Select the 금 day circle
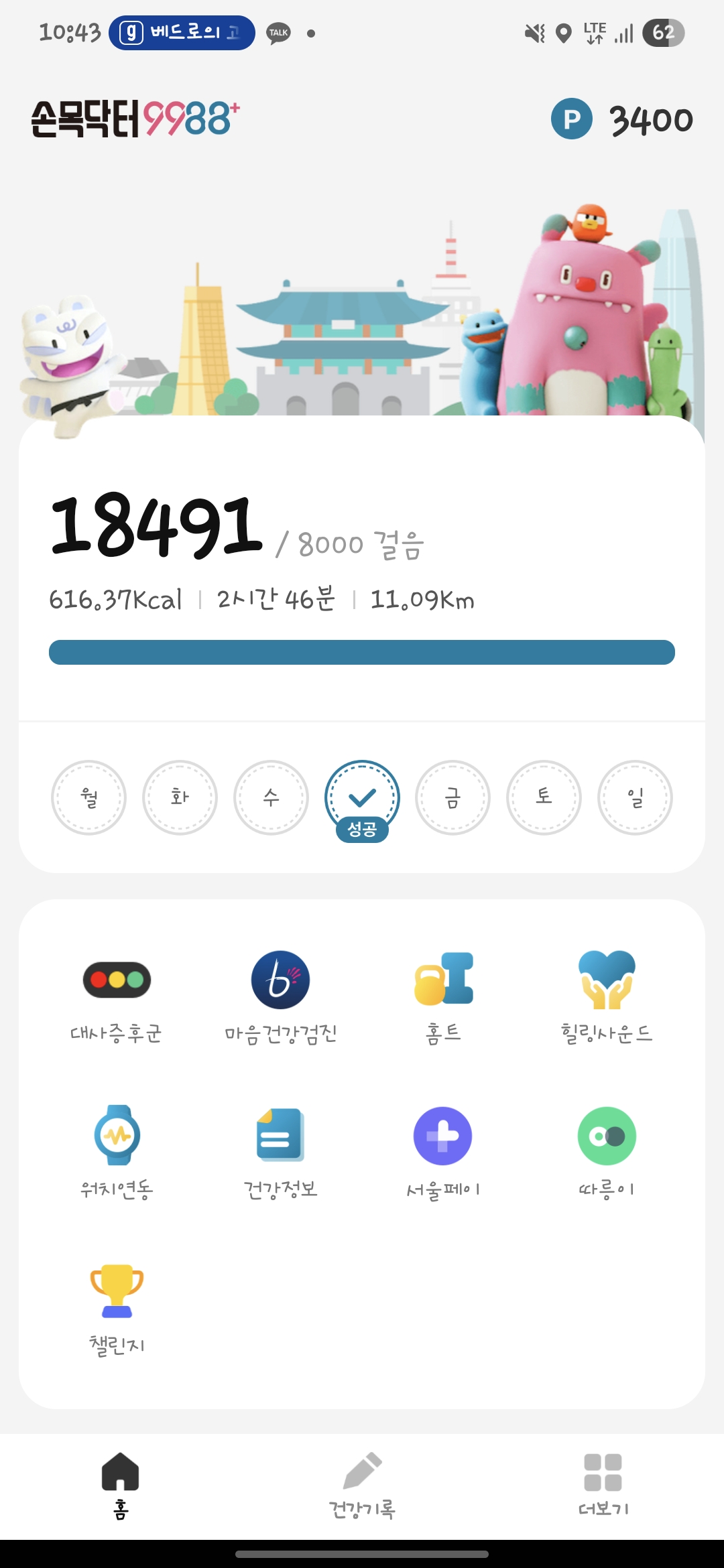The image size is (724, 1568). coord(452,797)
